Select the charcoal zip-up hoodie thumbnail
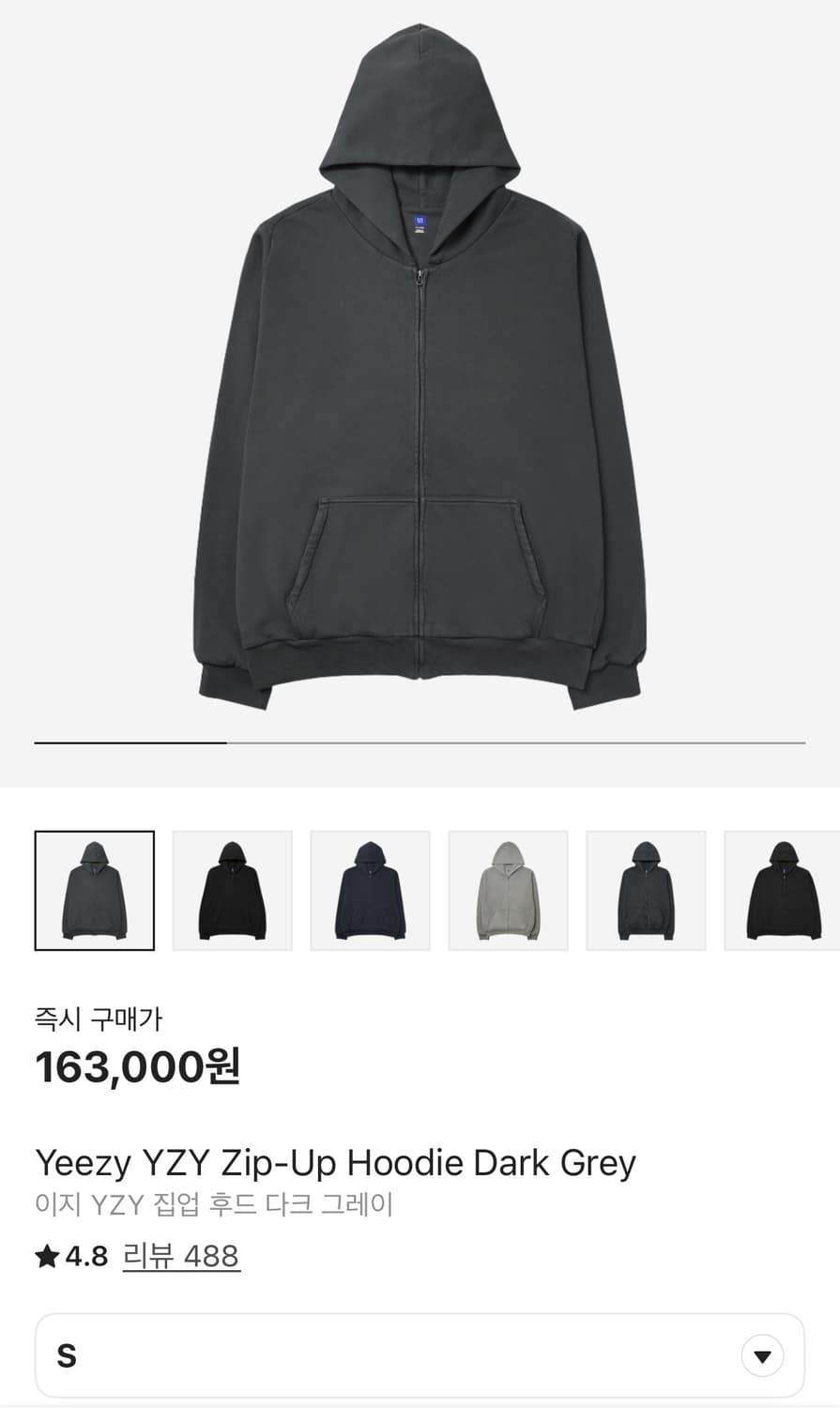Viewport: 840px width, 1408px height. pyautogui.click(x=646, y=889)
